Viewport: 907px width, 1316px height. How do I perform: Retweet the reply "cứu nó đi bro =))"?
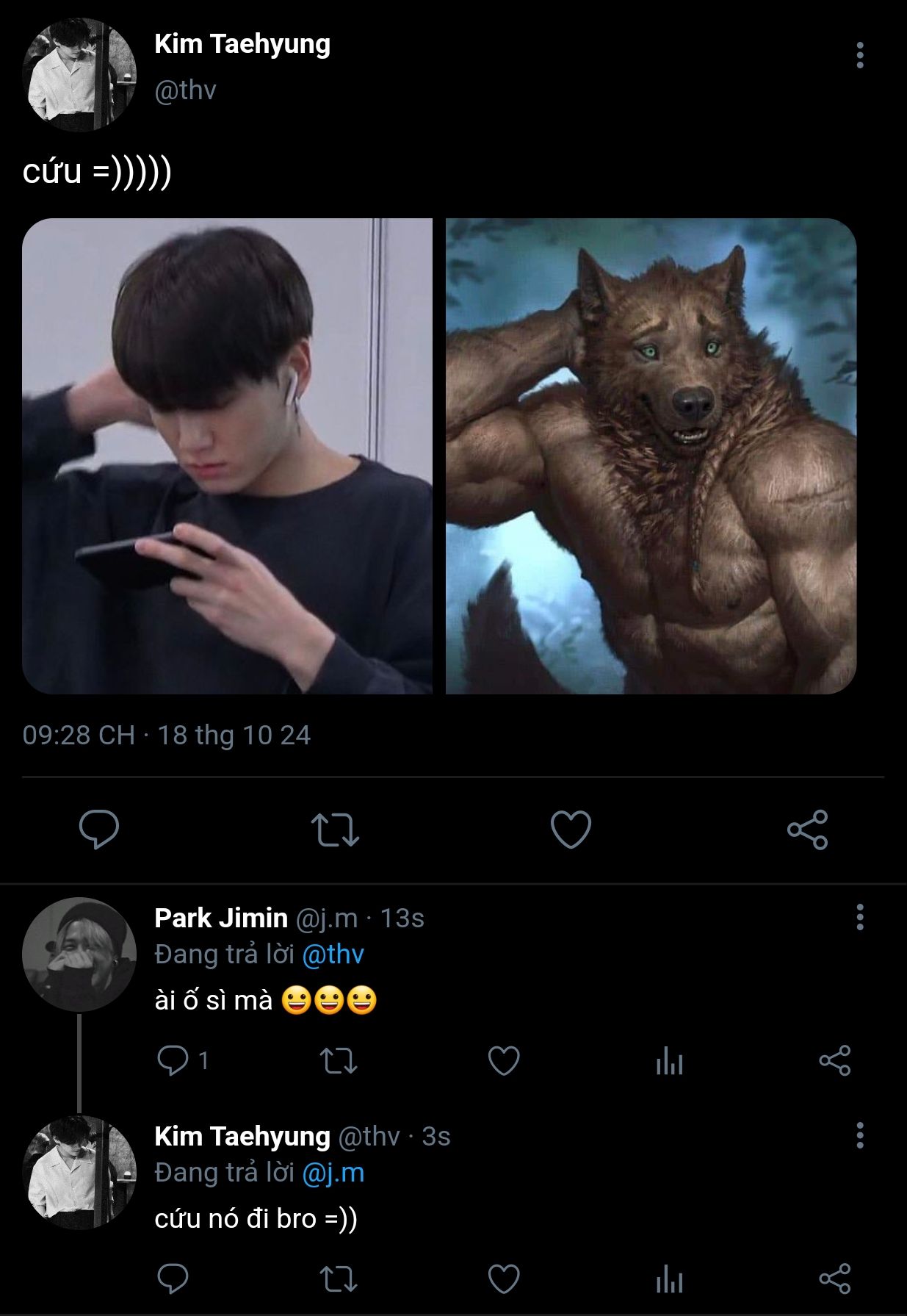pyautogui.click(x=339, y=1279)
